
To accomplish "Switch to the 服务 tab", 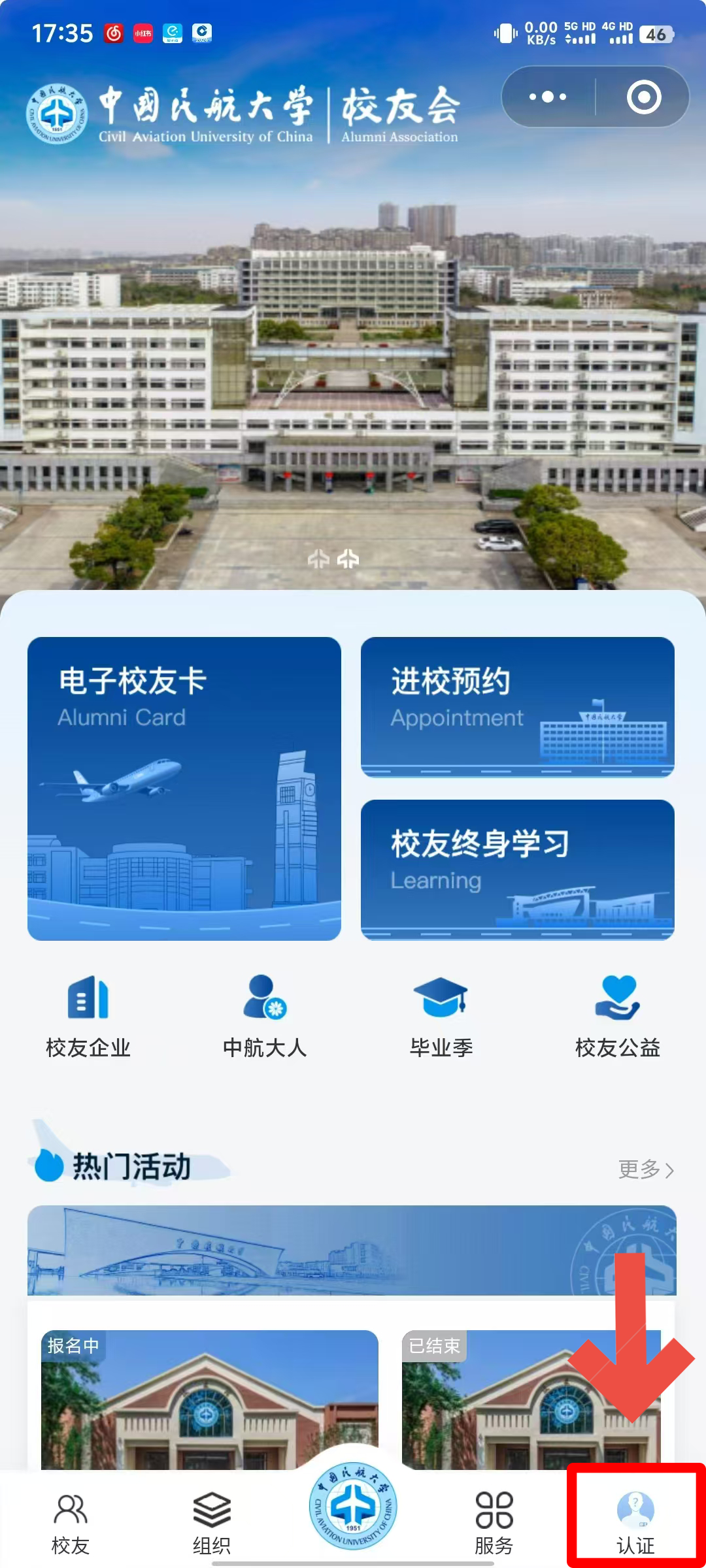I will [494, 1524].
